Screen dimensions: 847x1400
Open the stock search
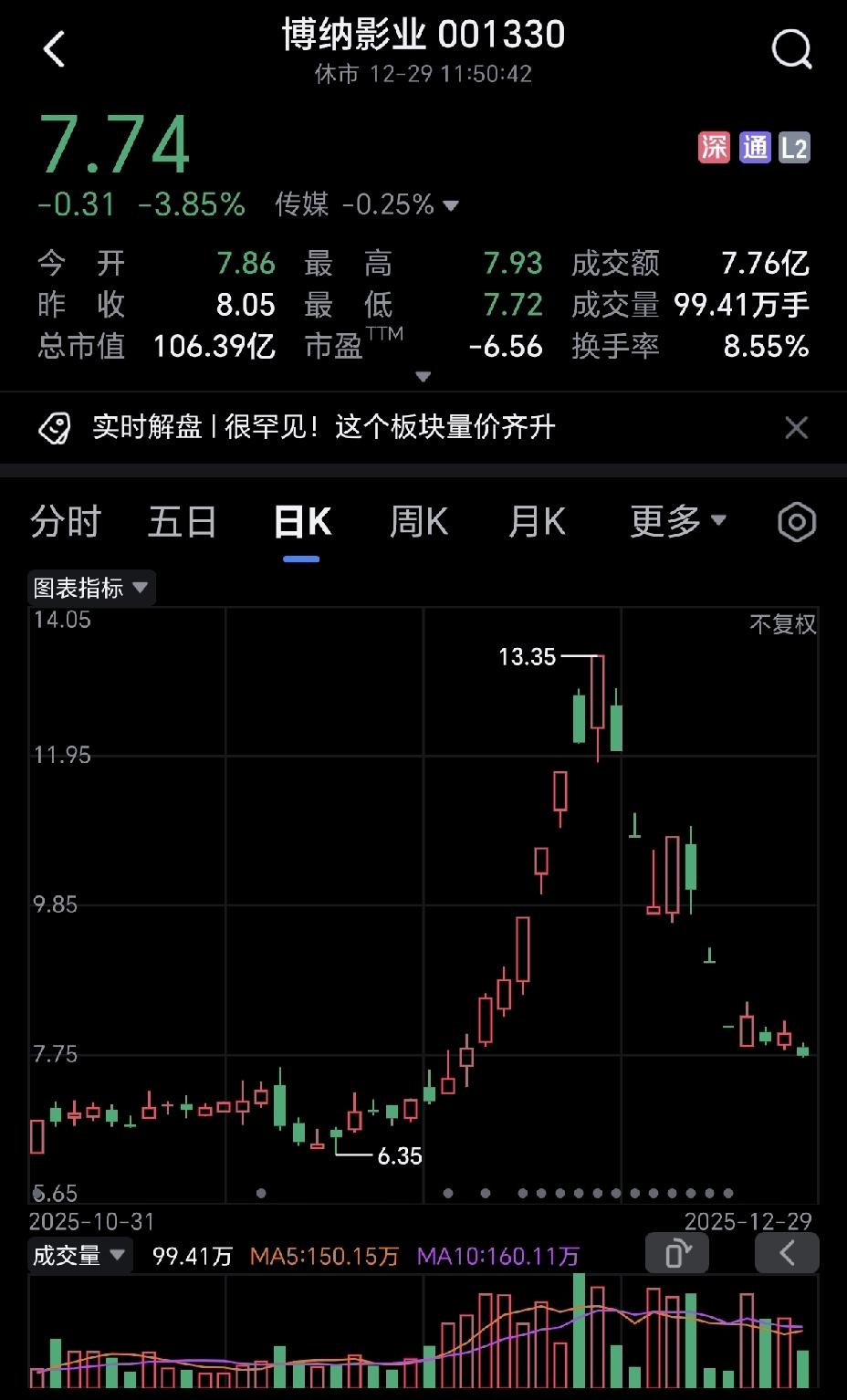(x=790, y=48)
